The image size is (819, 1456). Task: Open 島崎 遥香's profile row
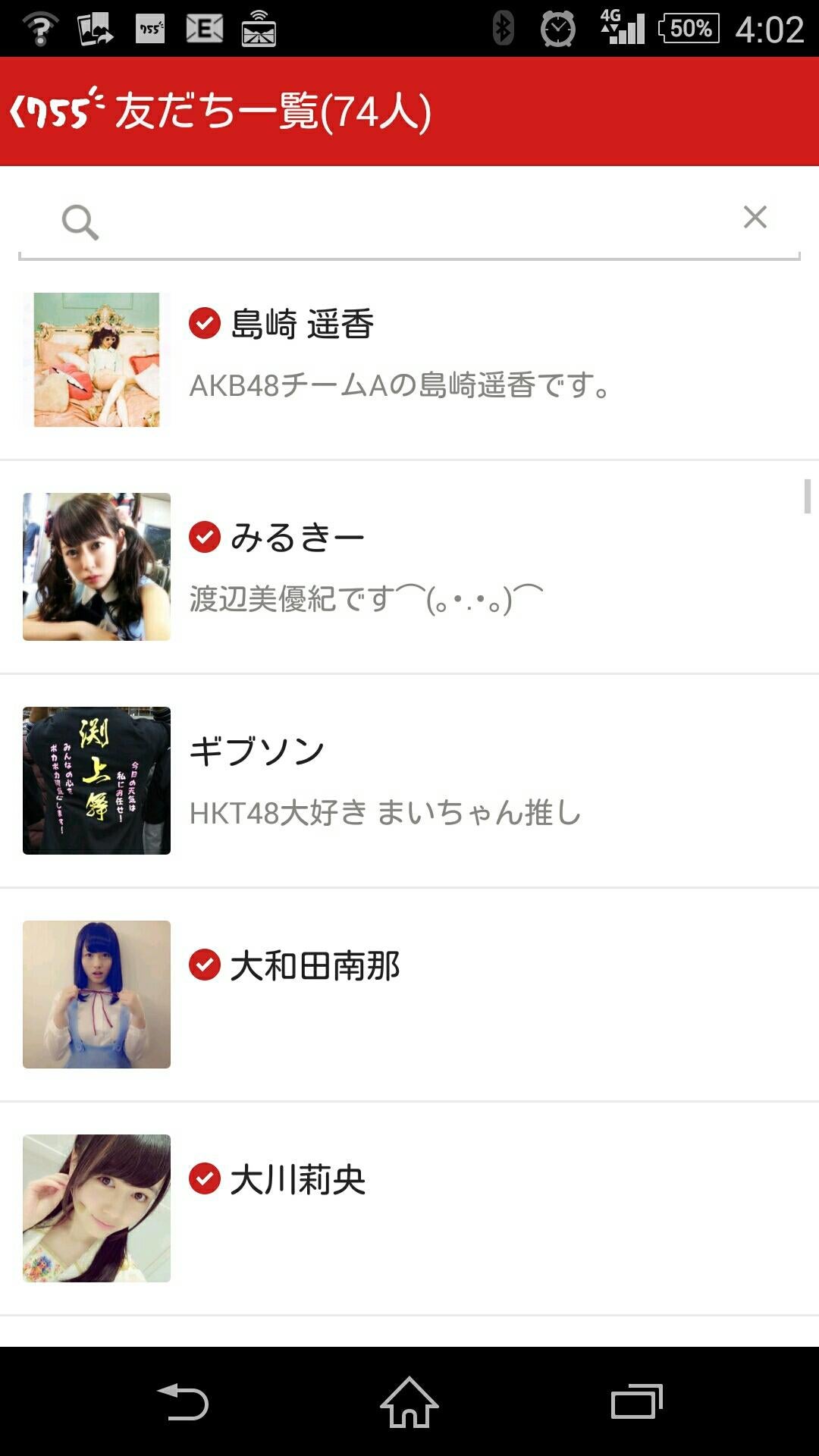[x=409, y=359]
